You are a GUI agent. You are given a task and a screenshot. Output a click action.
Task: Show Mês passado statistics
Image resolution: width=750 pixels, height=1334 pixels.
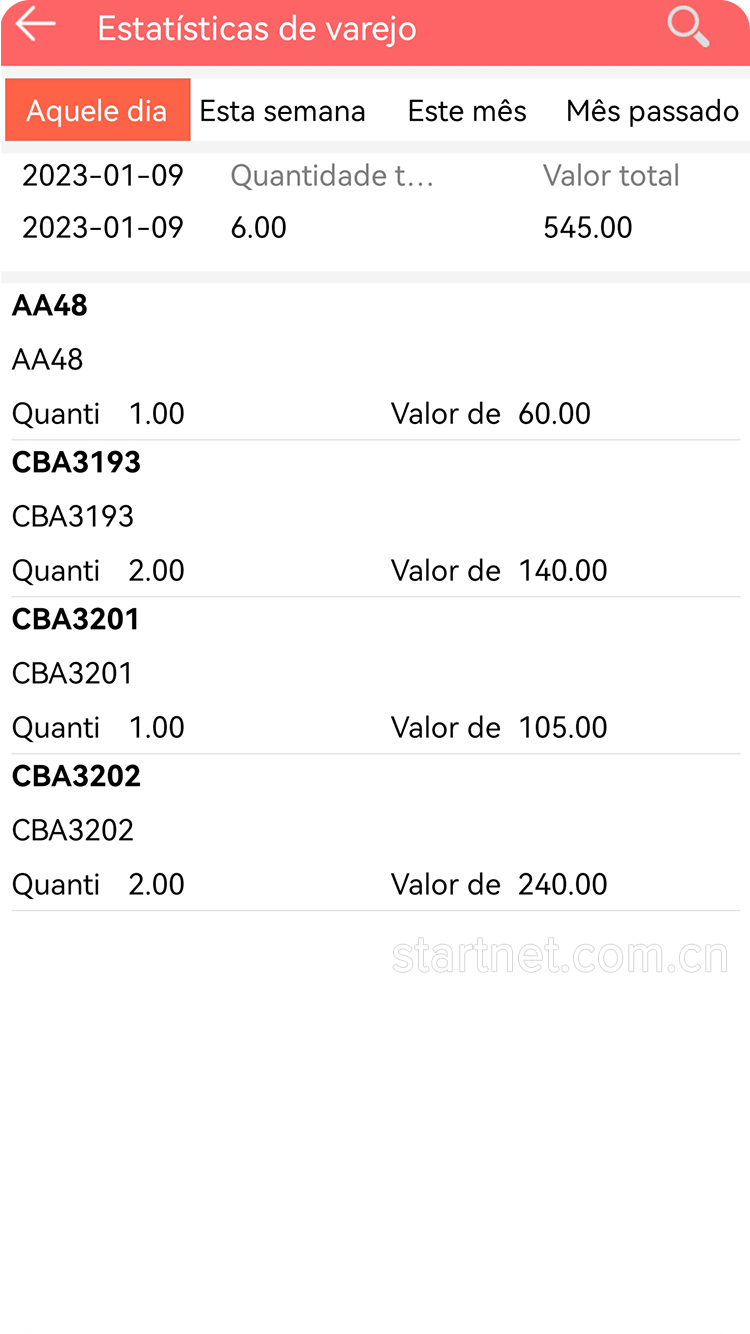pyautogui.click(x=652, y=111)
